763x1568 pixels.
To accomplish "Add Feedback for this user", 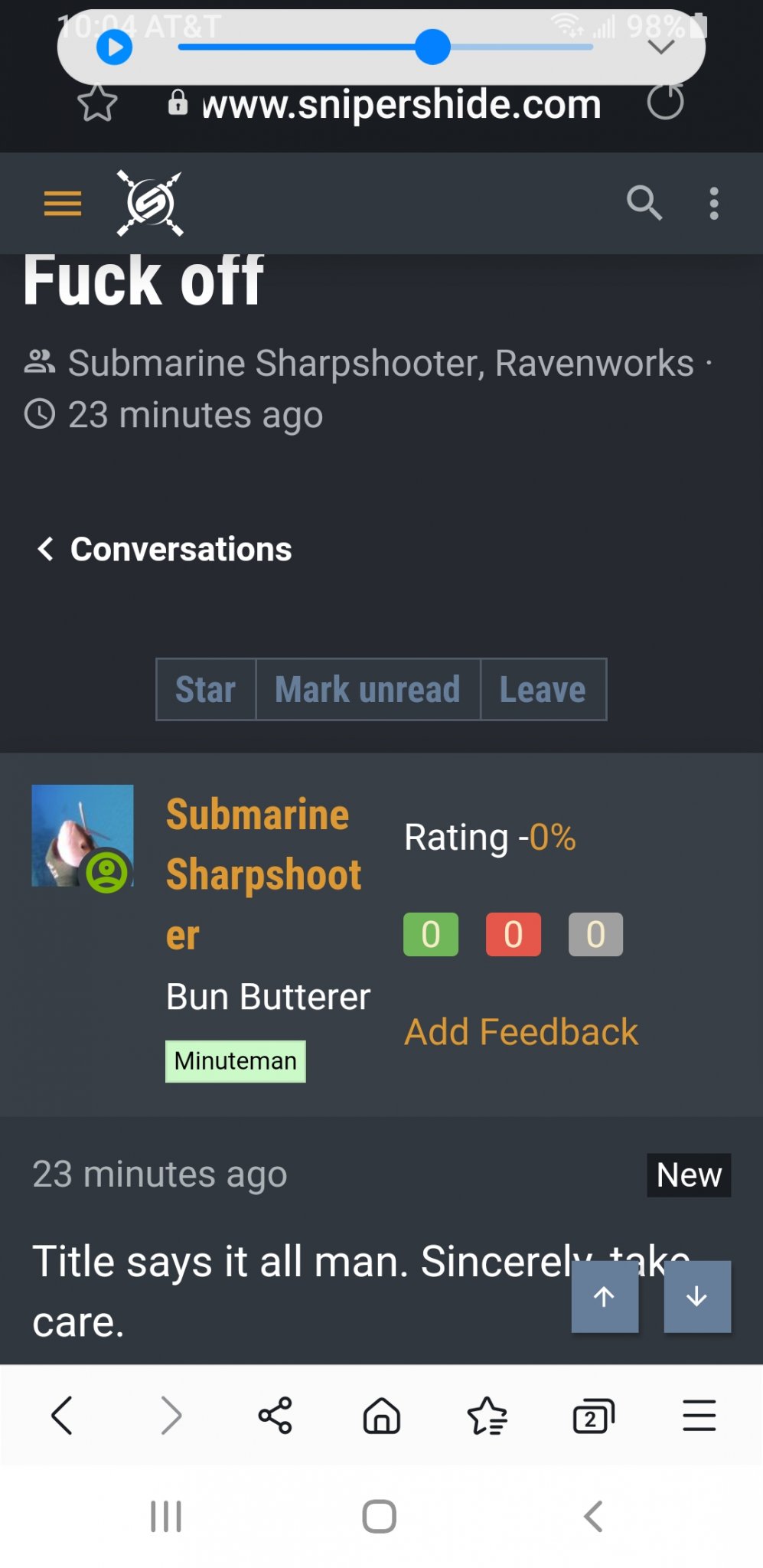I will (520, 1031).
